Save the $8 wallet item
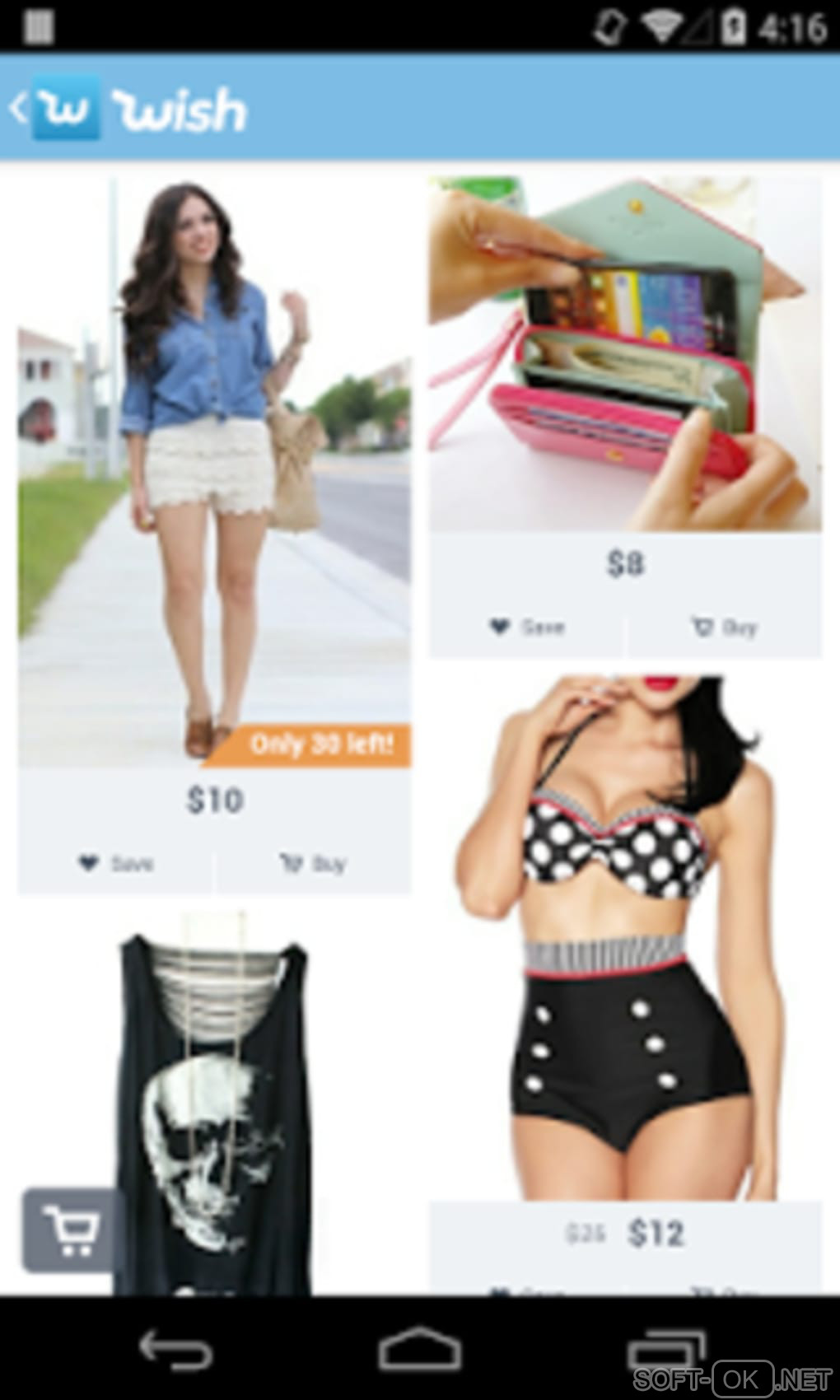This screenshot has width=840, height=1400. (527, 628)
